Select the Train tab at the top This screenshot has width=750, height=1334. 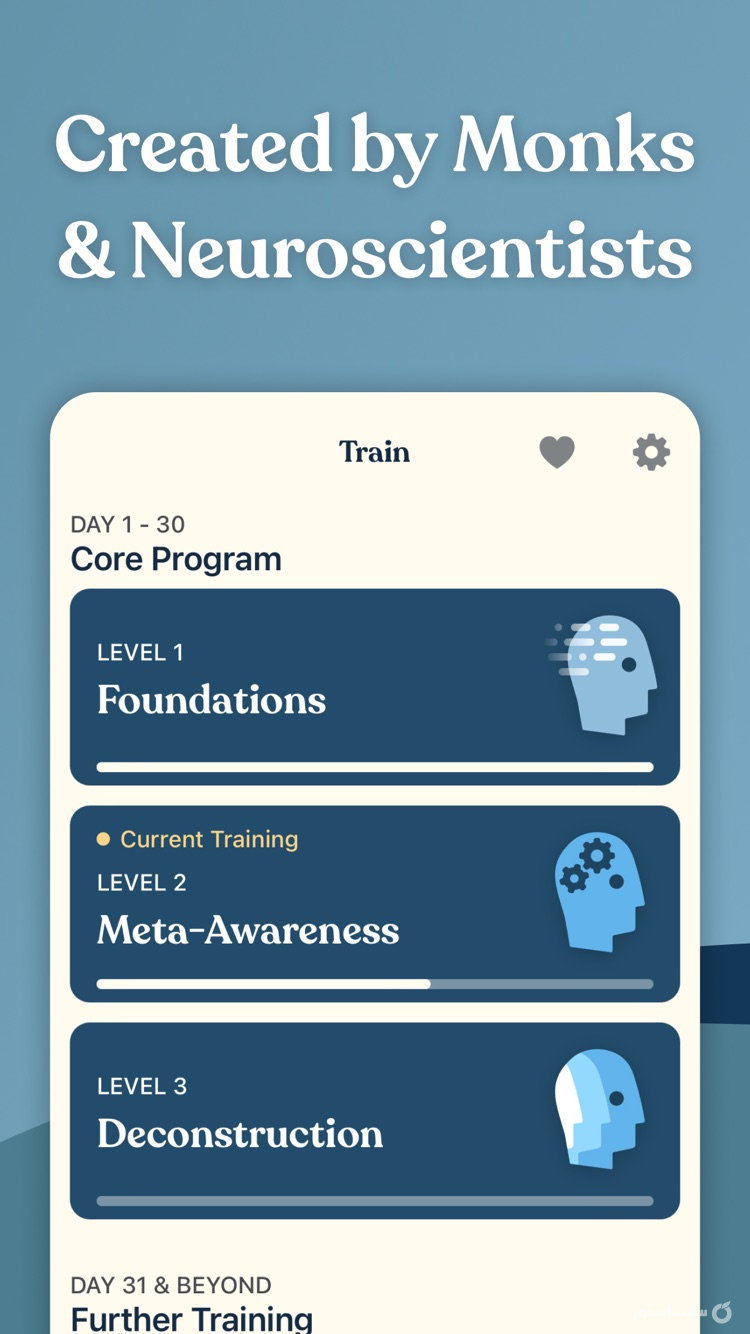(374, 452)
